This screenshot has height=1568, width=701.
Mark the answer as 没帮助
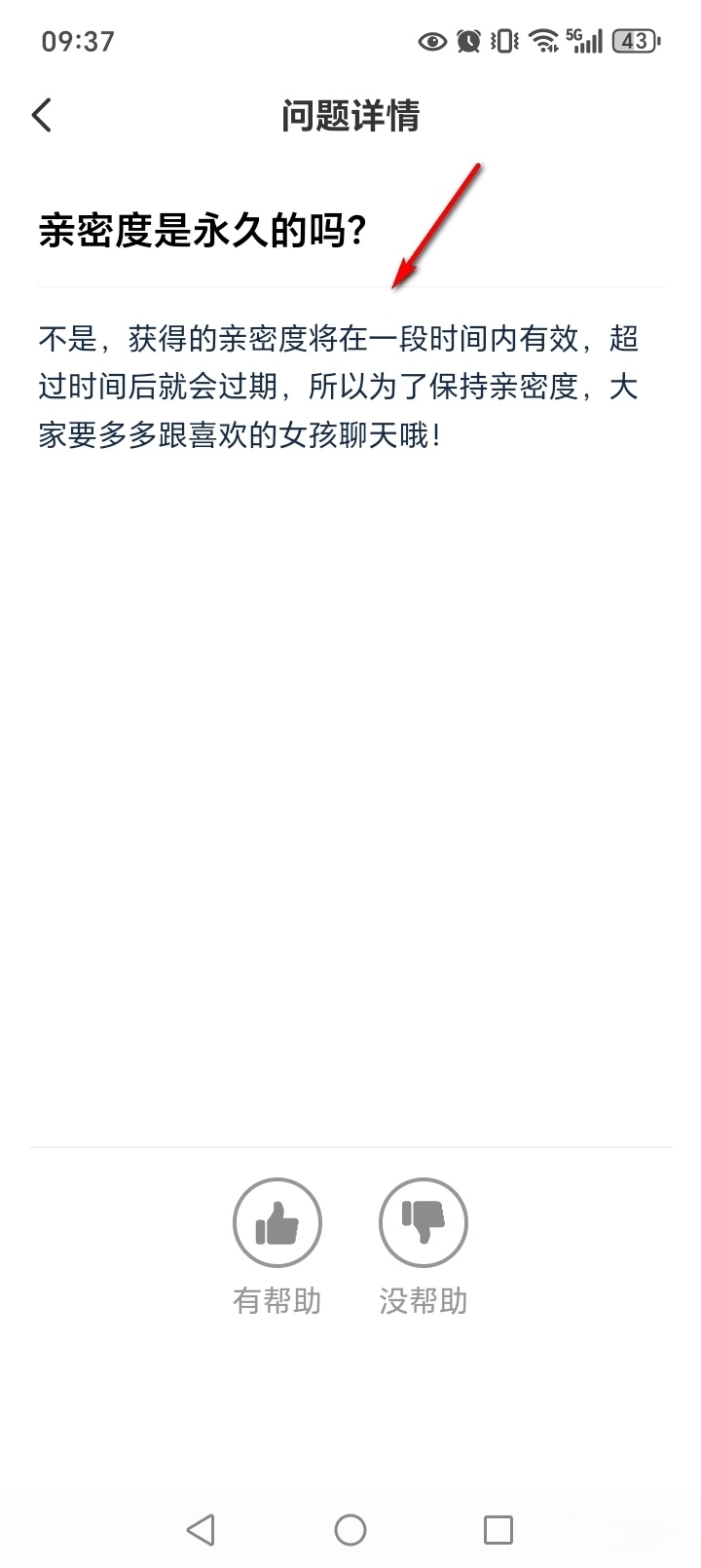pos(424,1223)
